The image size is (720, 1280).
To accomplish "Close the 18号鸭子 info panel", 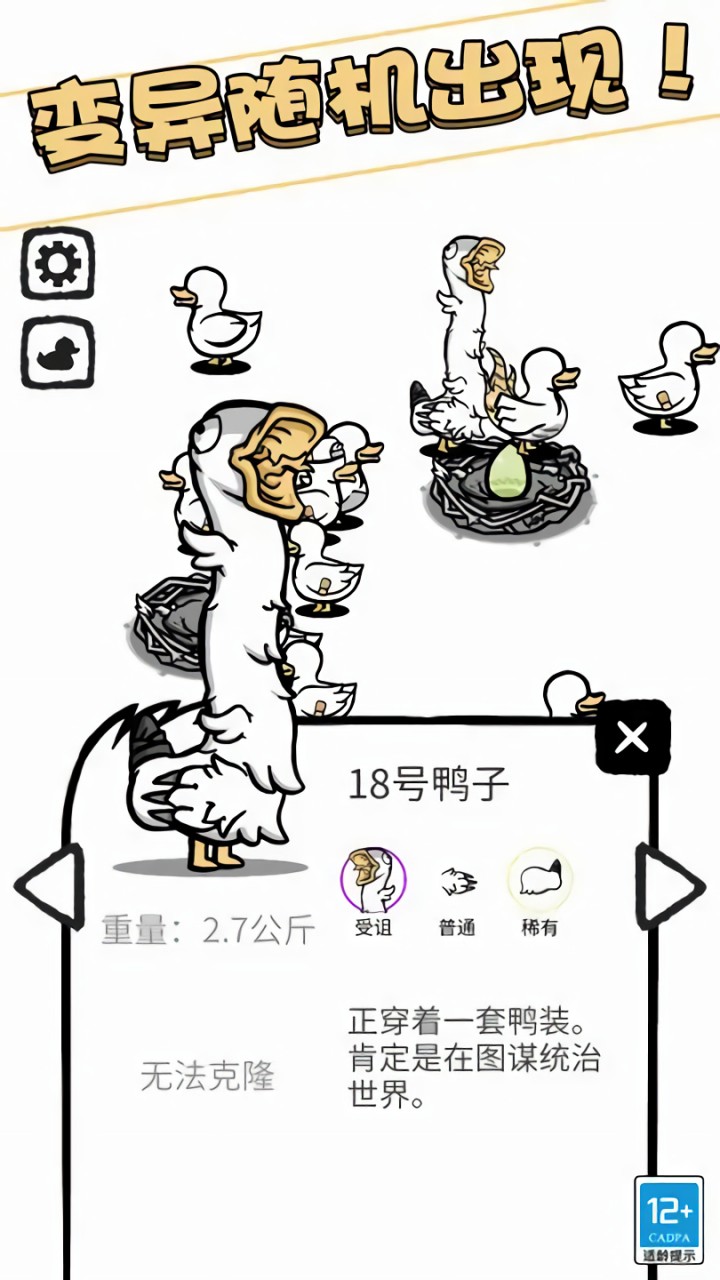I will 632,737.
